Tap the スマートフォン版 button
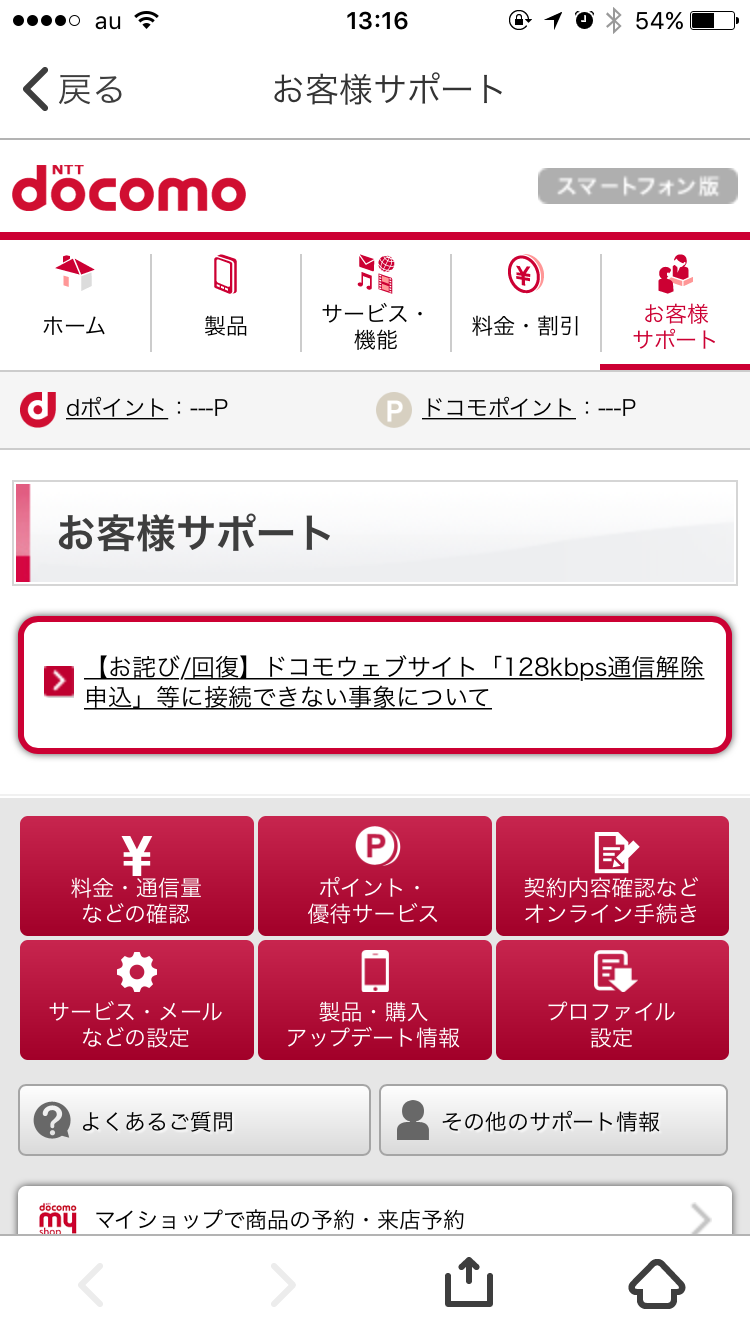 (638, 186)
